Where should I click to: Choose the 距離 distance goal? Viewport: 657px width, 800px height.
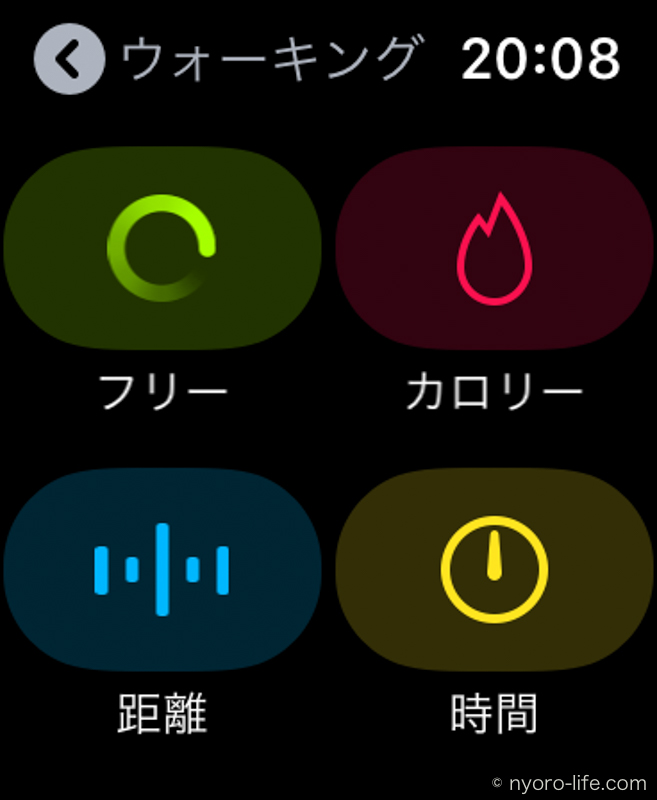pos(162,569)
